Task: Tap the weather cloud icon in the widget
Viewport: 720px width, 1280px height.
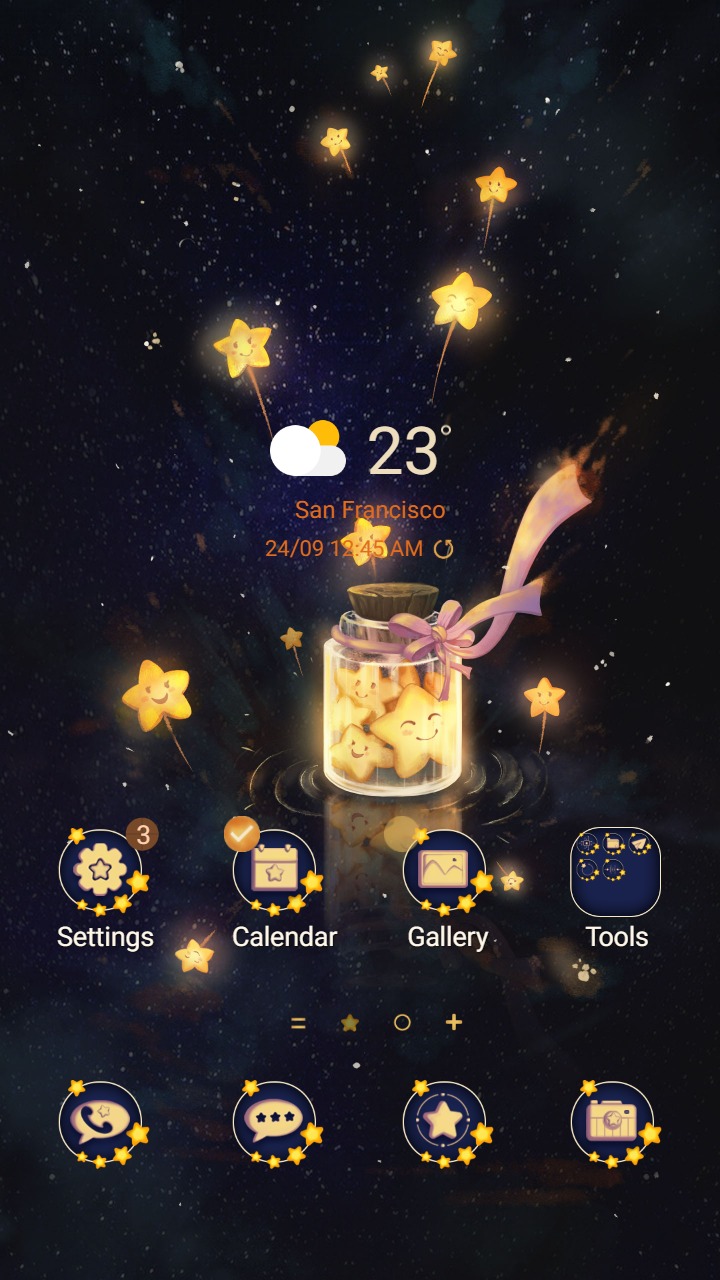Action: [309, 450]
